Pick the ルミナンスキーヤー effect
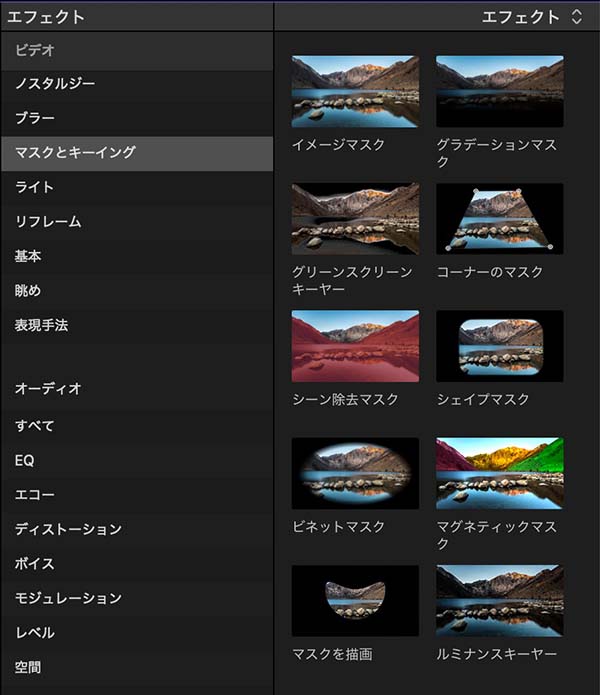 point(499,600)
